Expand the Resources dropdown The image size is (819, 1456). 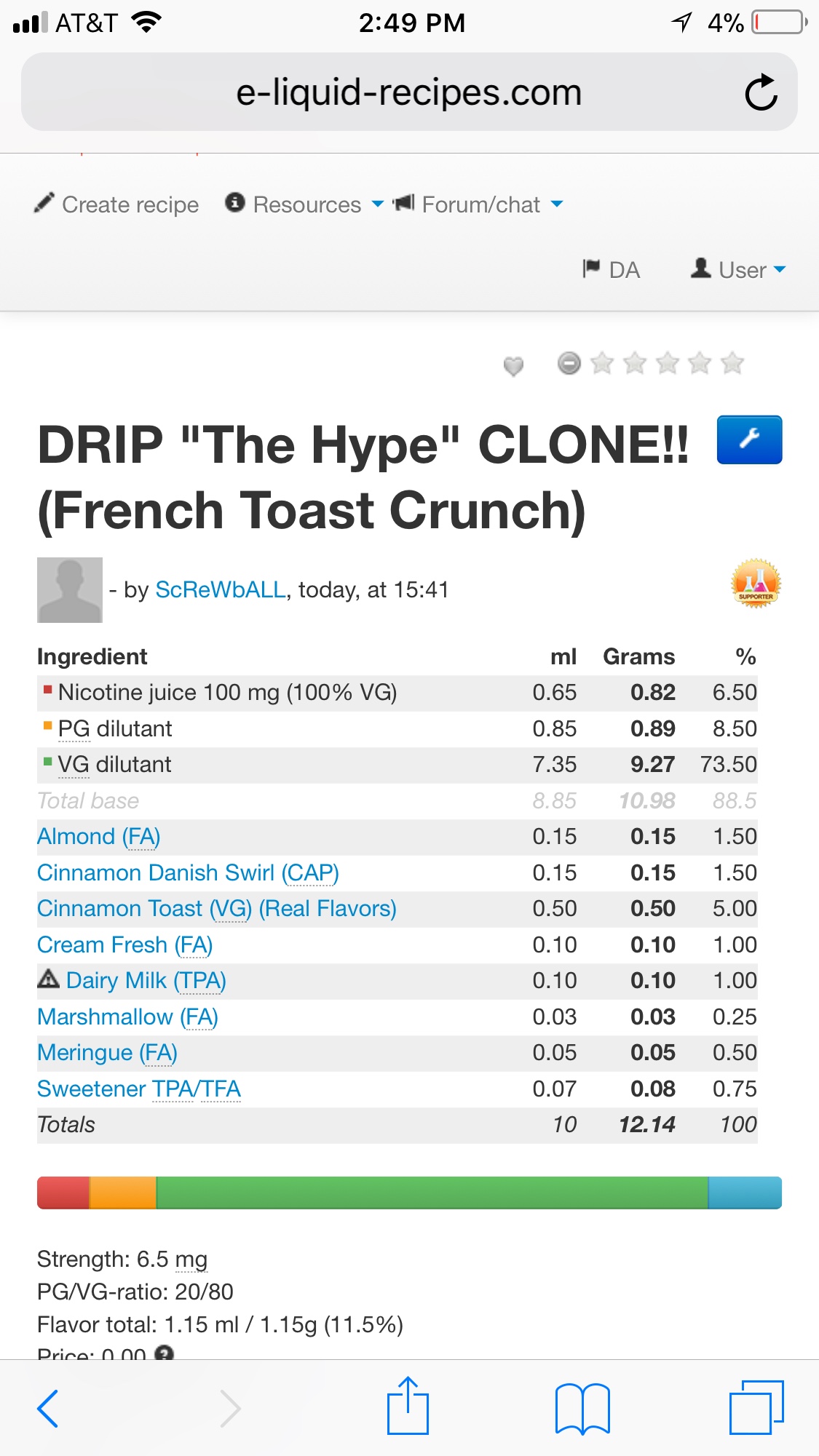coord(304,204)
